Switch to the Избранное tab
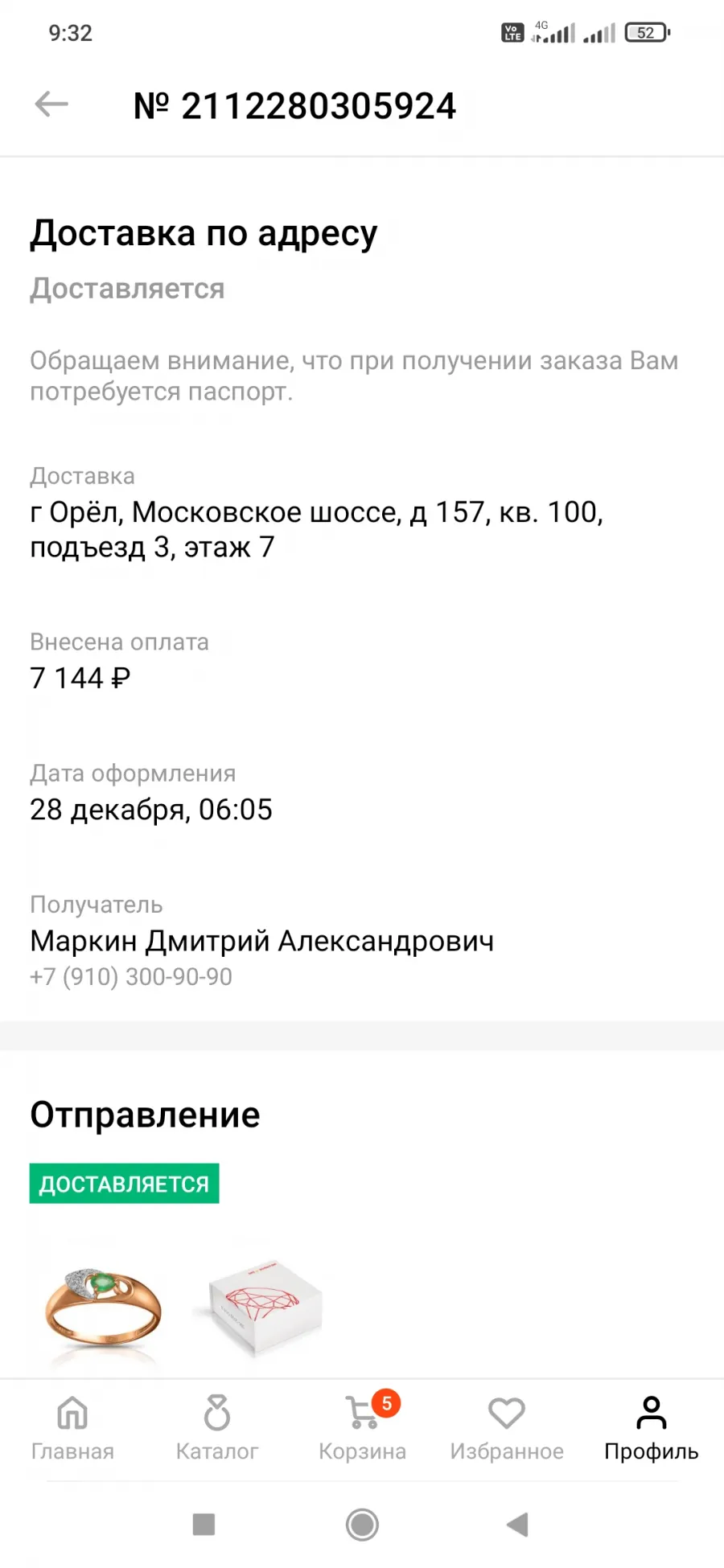 point(507,1429)
